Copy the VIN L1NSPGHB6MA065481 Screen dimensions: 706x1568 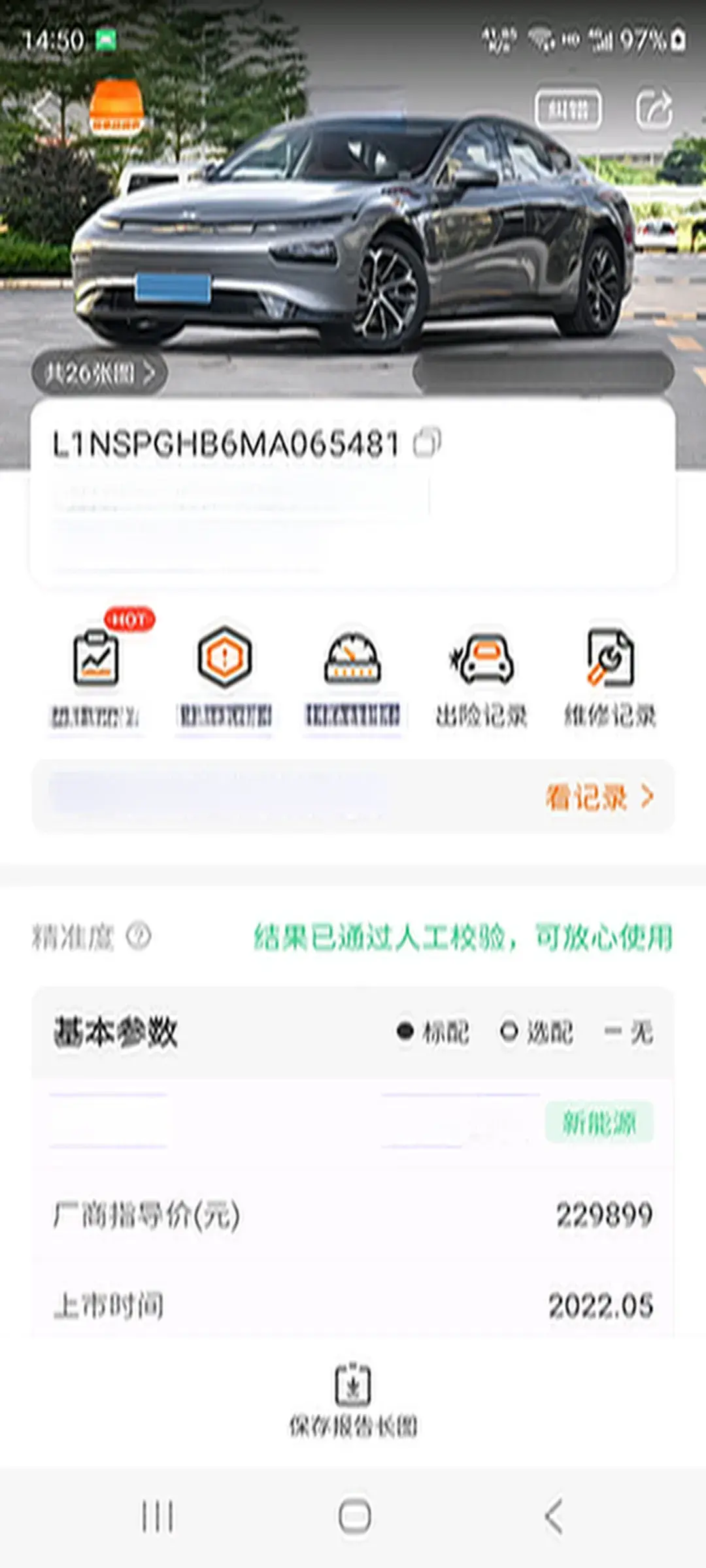tap(428, 443)
